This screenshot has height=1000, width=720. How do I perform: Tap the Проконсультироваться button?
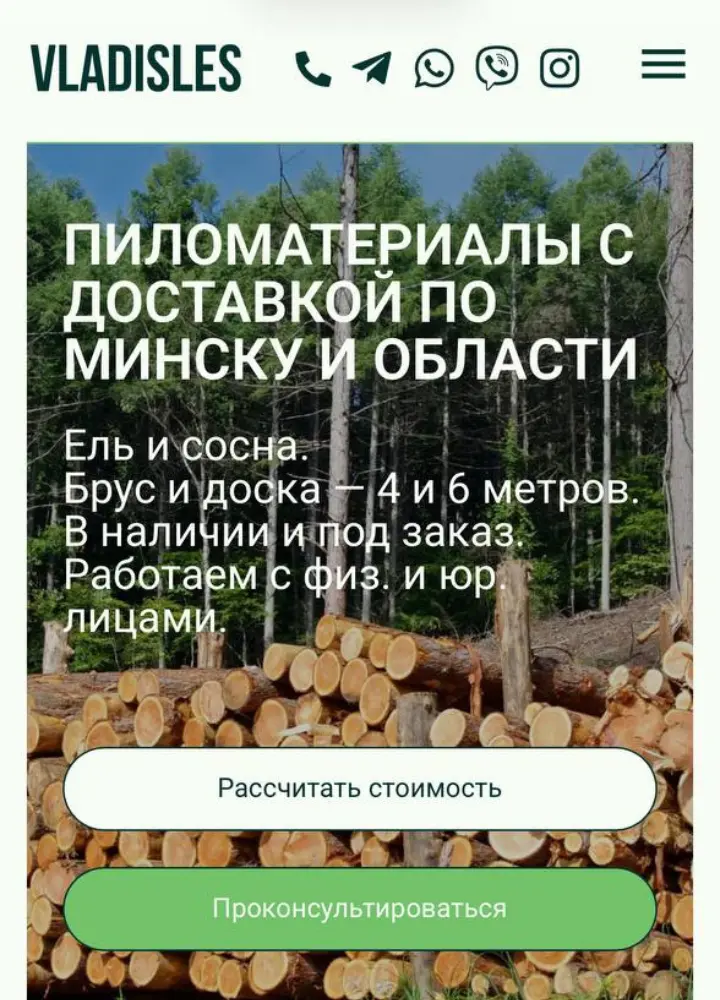360,908
